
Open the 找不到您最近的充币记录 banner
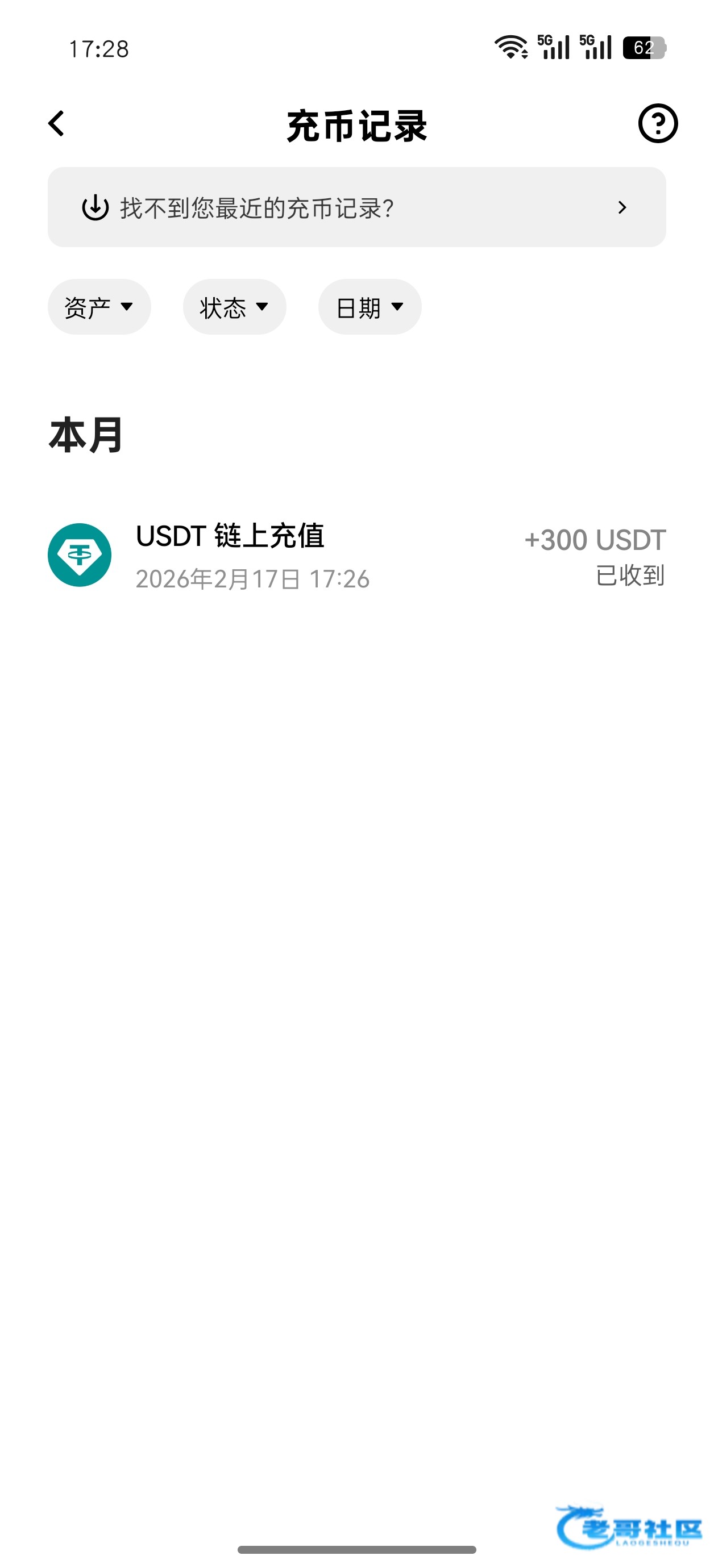click(x=356, y=207)
